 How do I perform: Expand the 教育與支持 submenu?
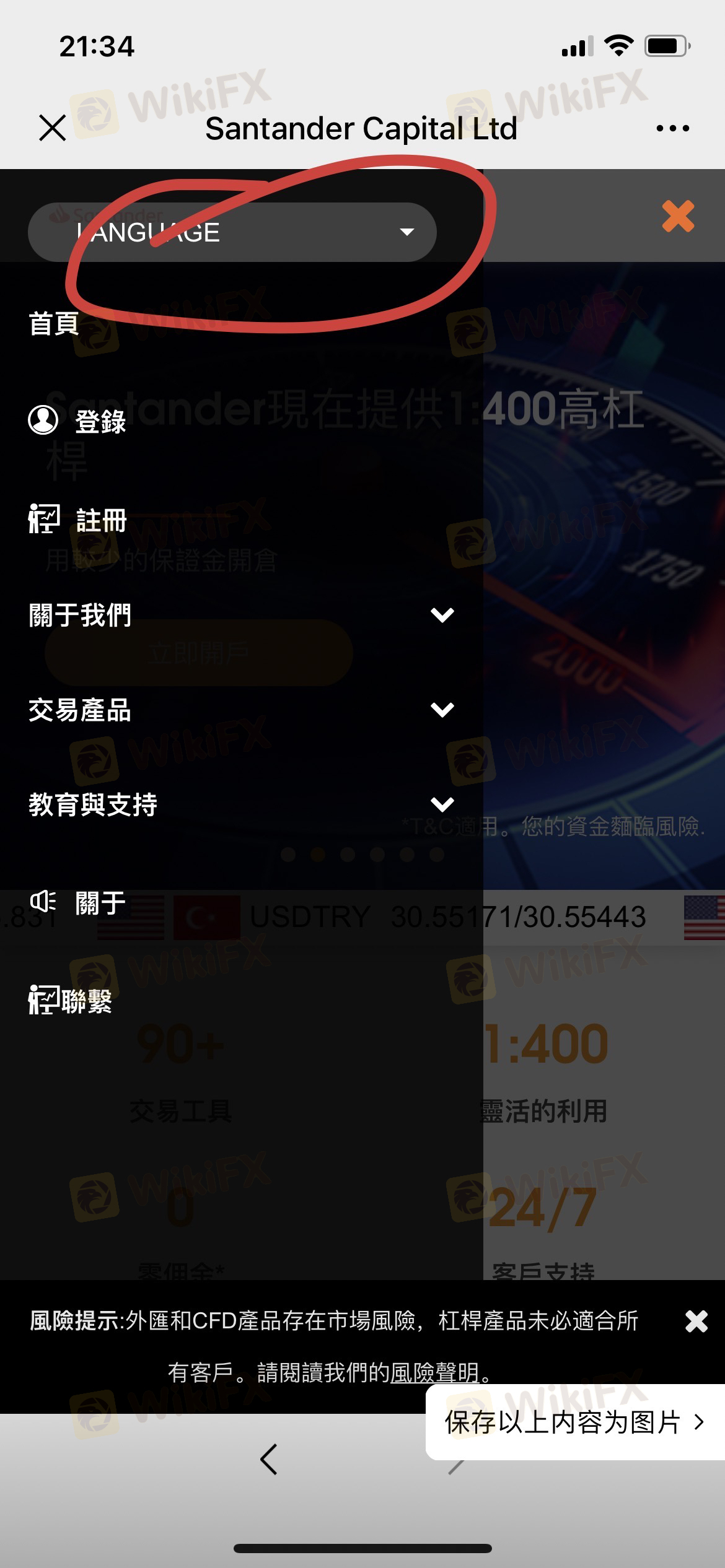point(442,804)
